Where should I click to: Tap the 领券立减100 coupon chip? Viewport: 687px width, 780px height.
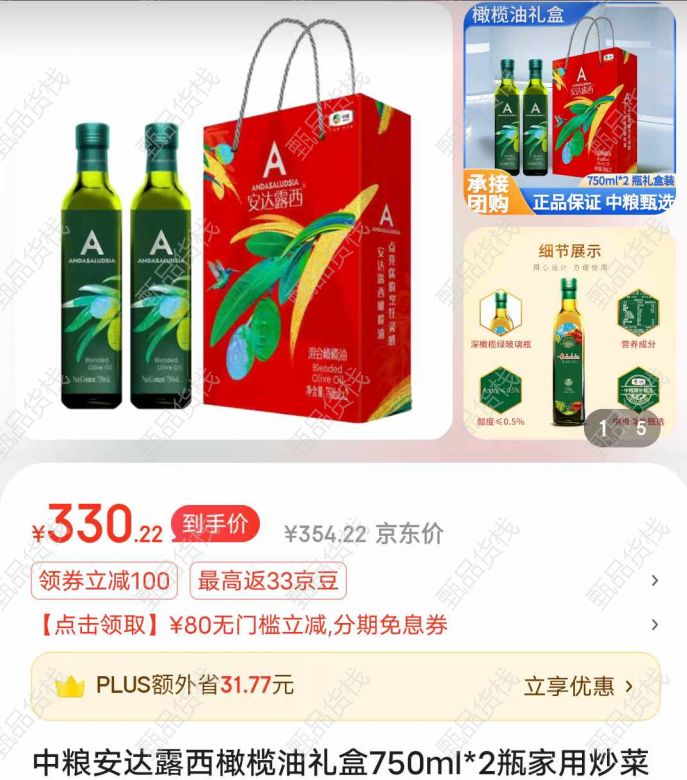(x=104, y=580)
